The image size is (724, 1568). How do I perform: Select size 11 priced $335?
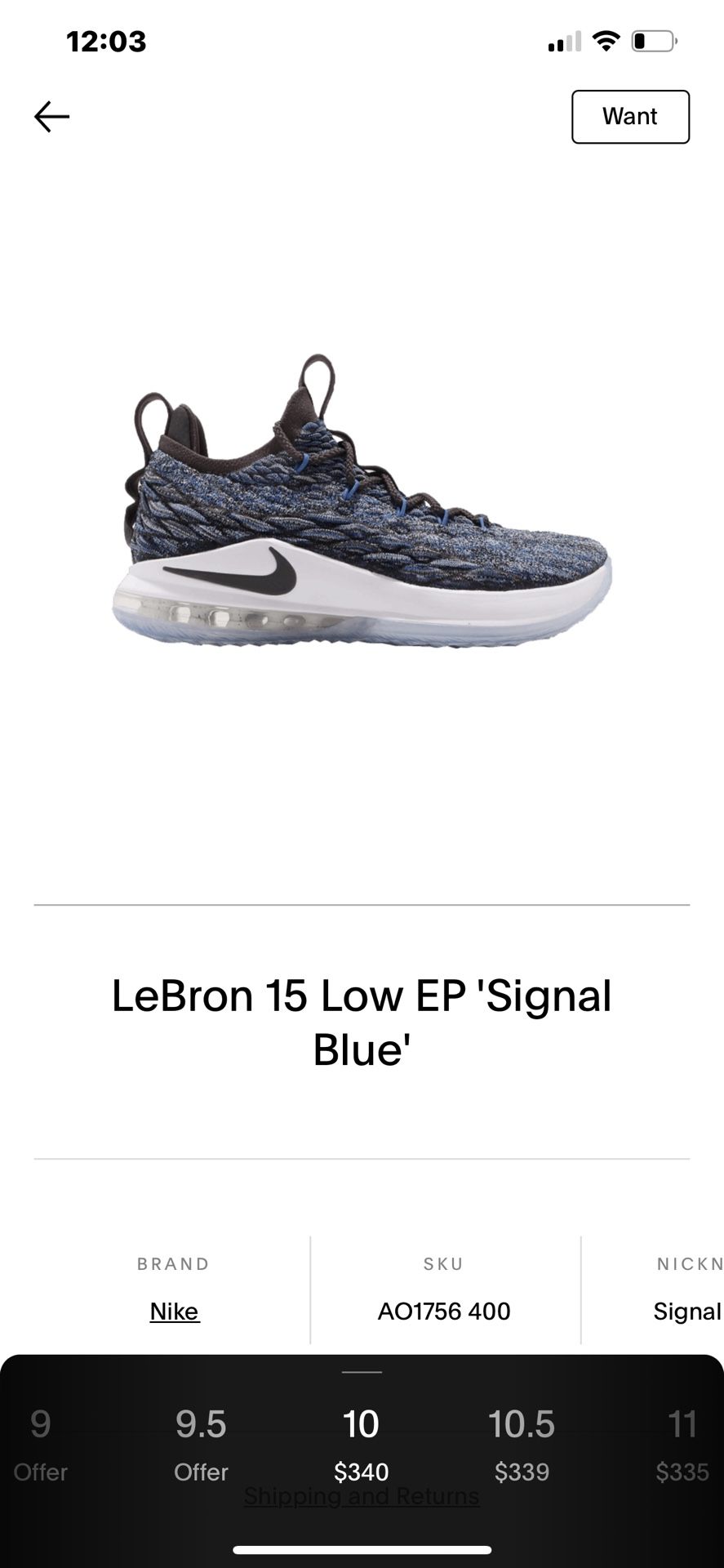[x=682, y=1445]
